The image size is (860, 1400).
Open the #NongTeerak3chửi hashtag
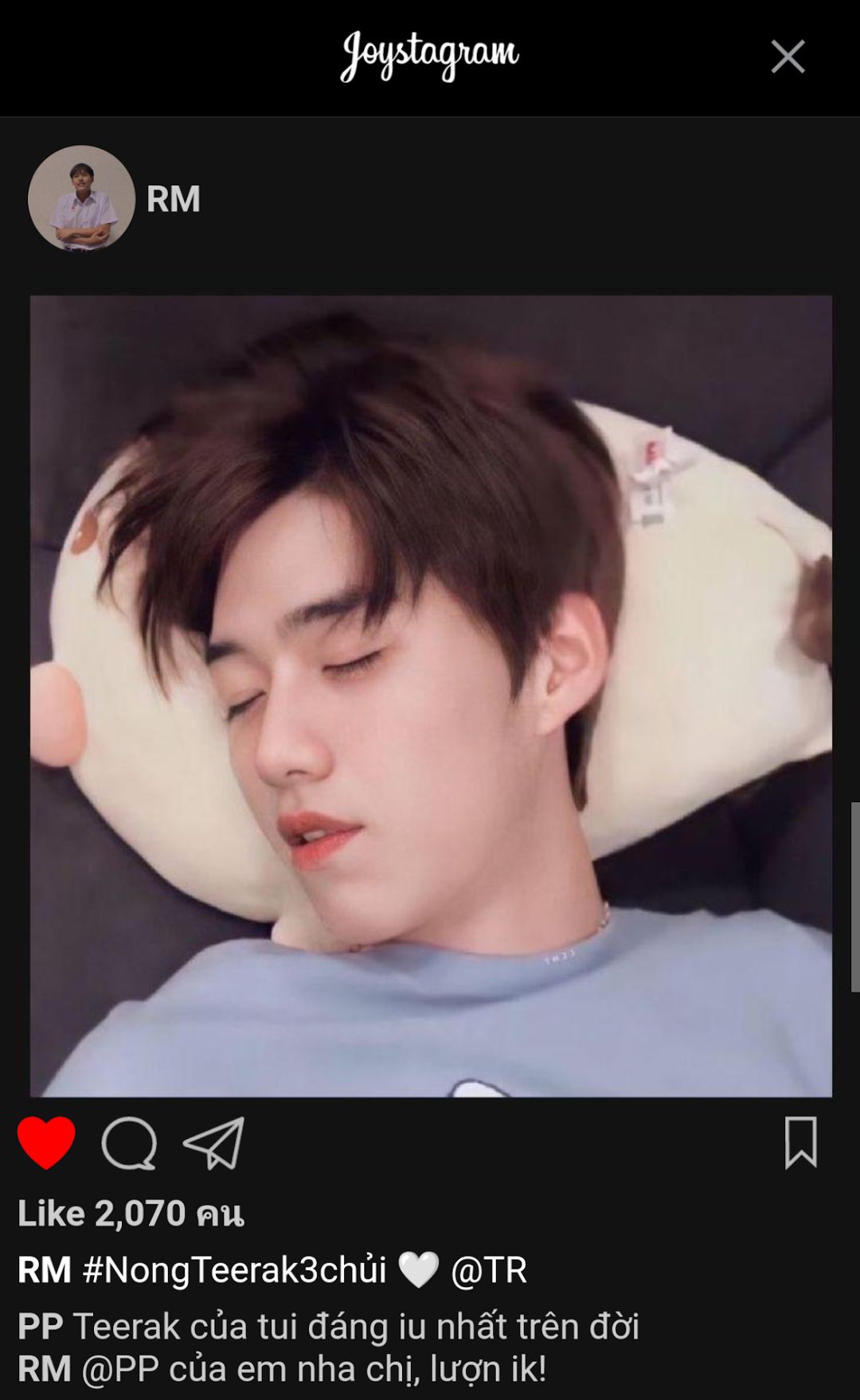(x=234, y=1269)
